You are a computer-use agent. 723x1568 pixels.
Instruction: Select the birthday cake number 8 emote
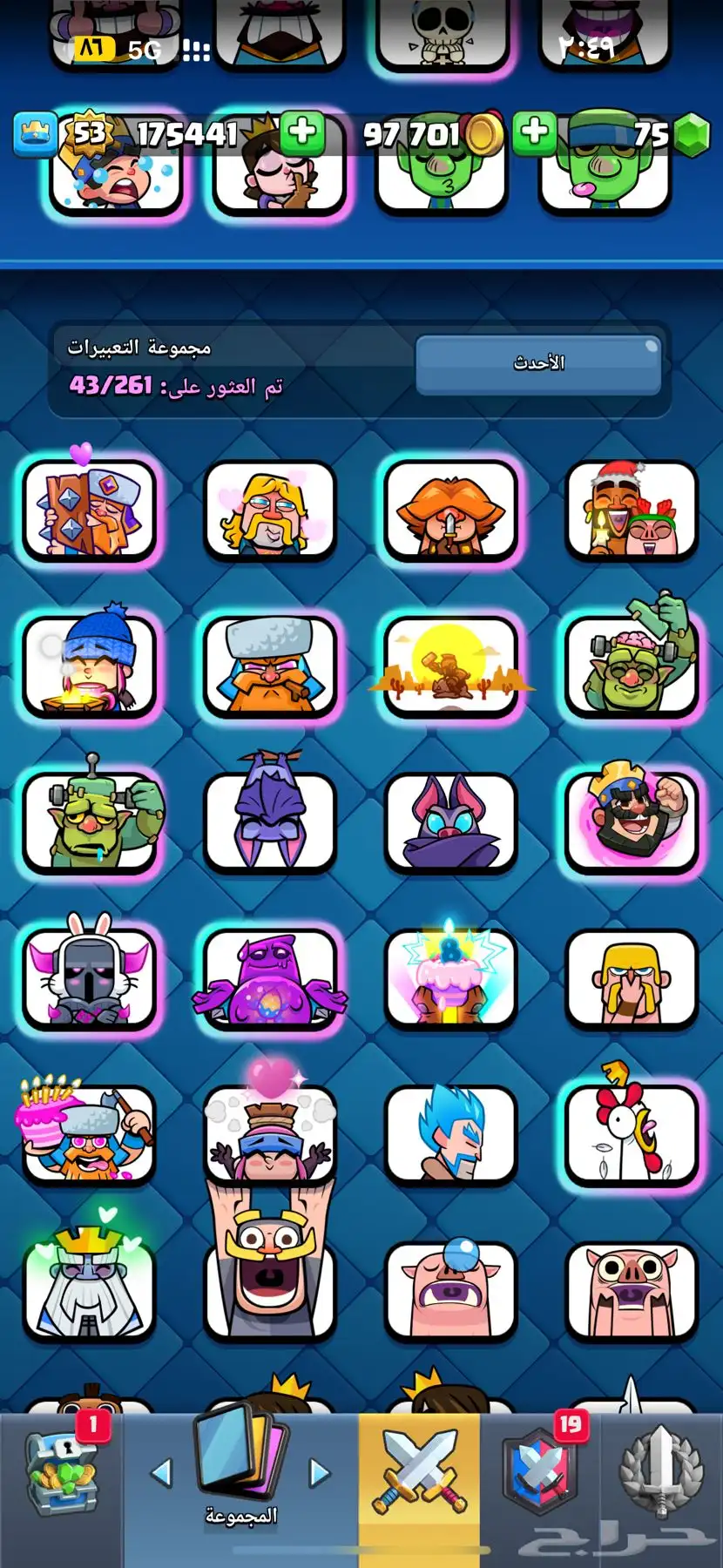coord(450,977)
